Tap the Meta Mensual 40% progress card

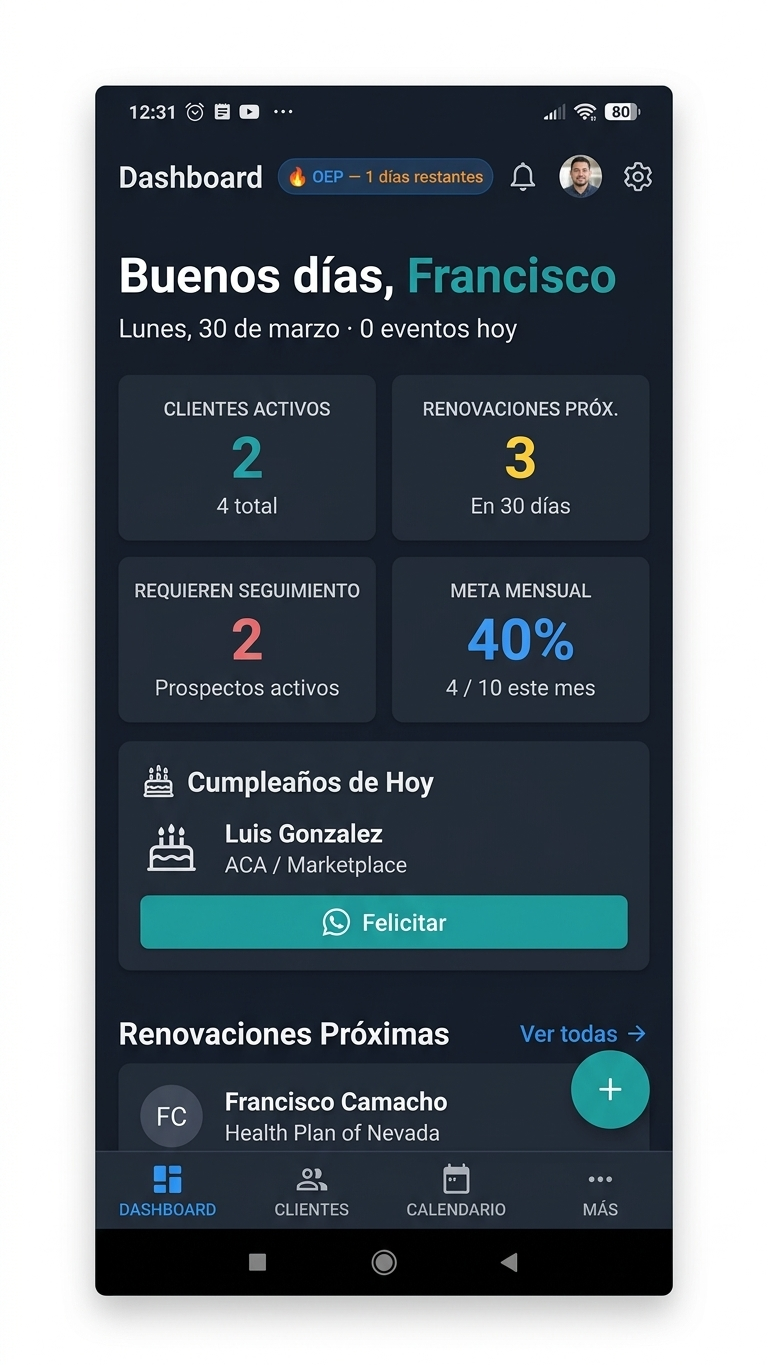[520, 639]
